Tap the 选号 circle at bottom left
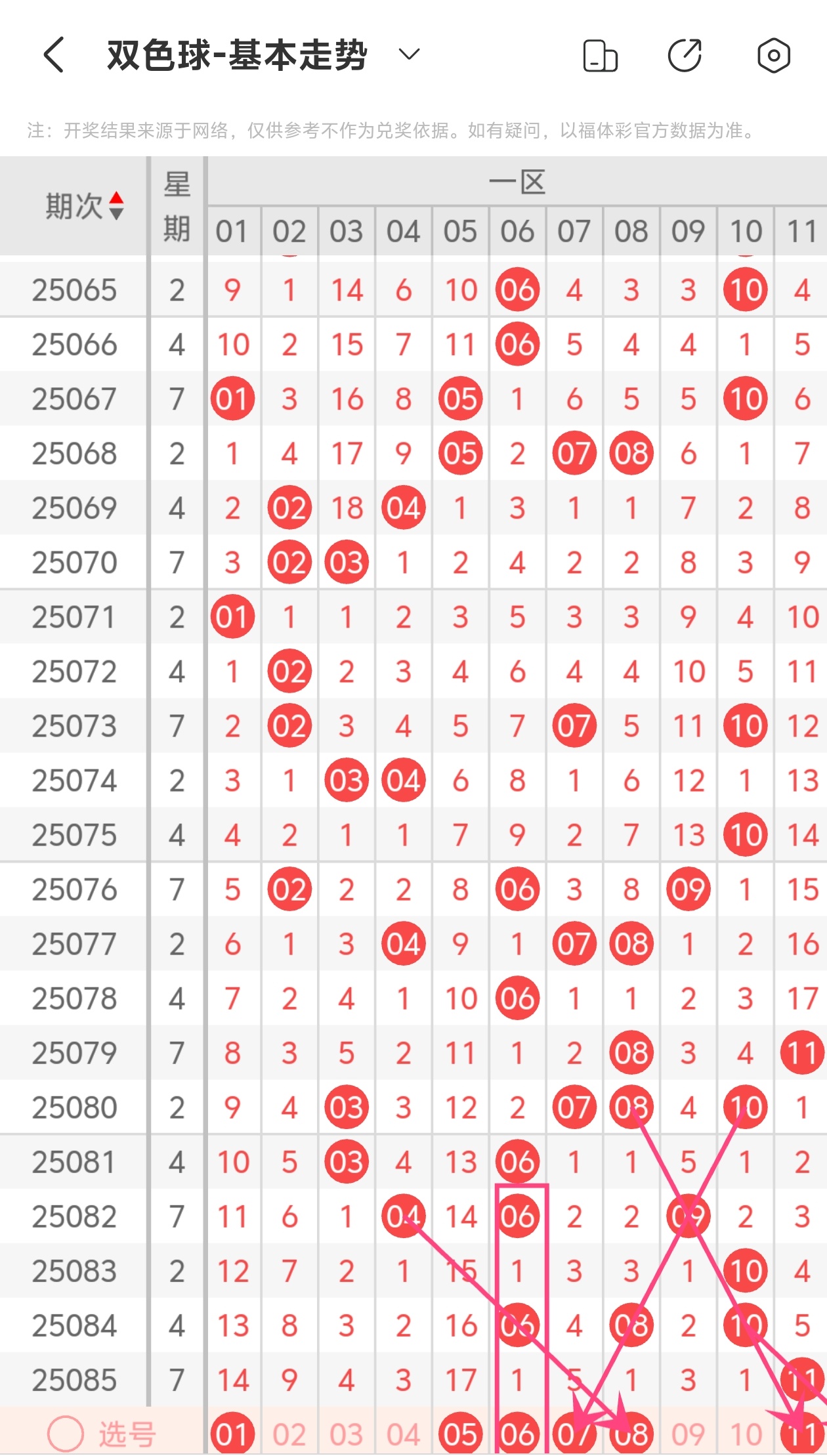Screen dimensions: 827x1456 [x=66, y=1434]
